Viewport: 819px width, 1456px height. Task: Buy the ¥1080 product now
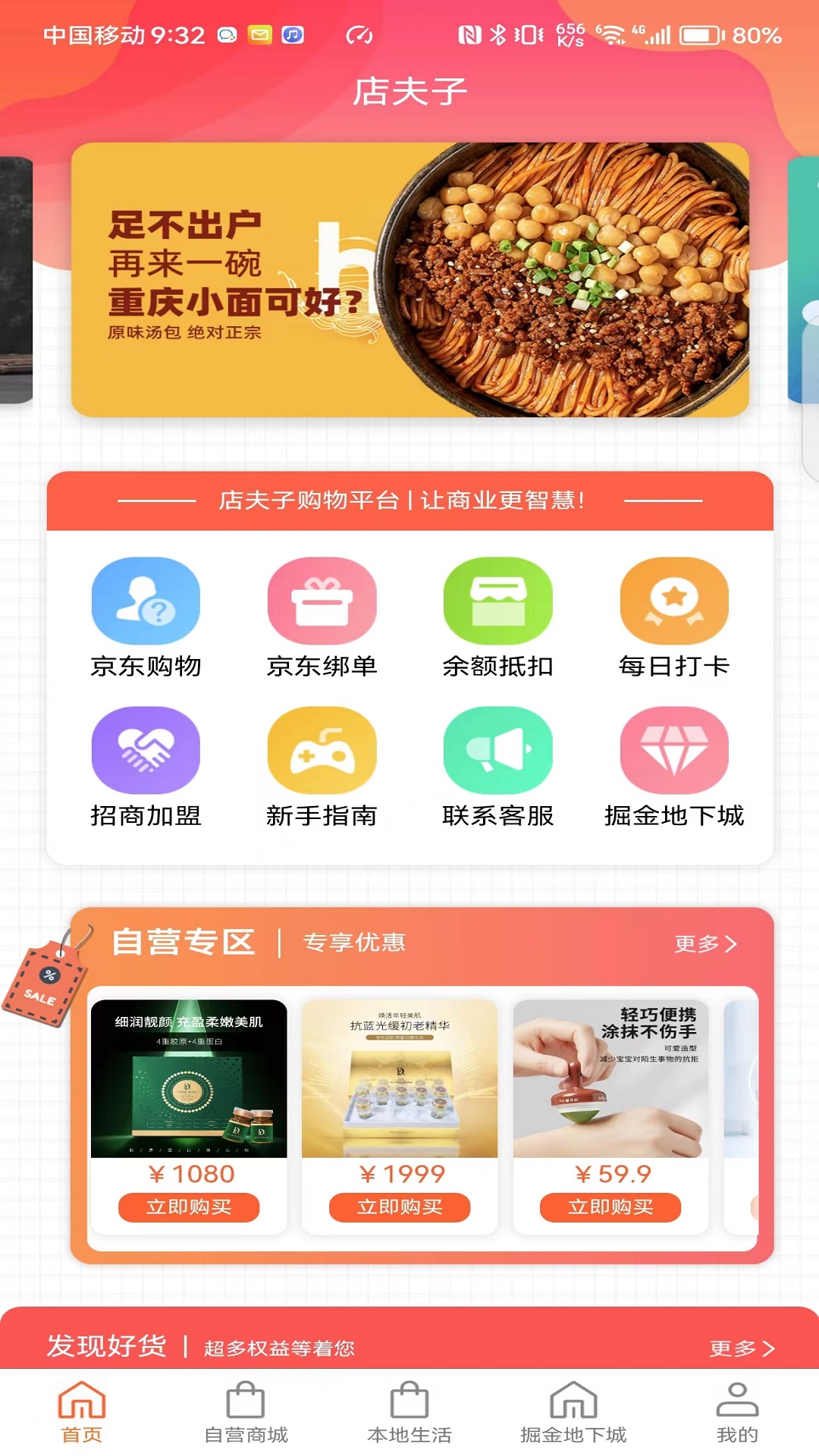click(189, 1207)
